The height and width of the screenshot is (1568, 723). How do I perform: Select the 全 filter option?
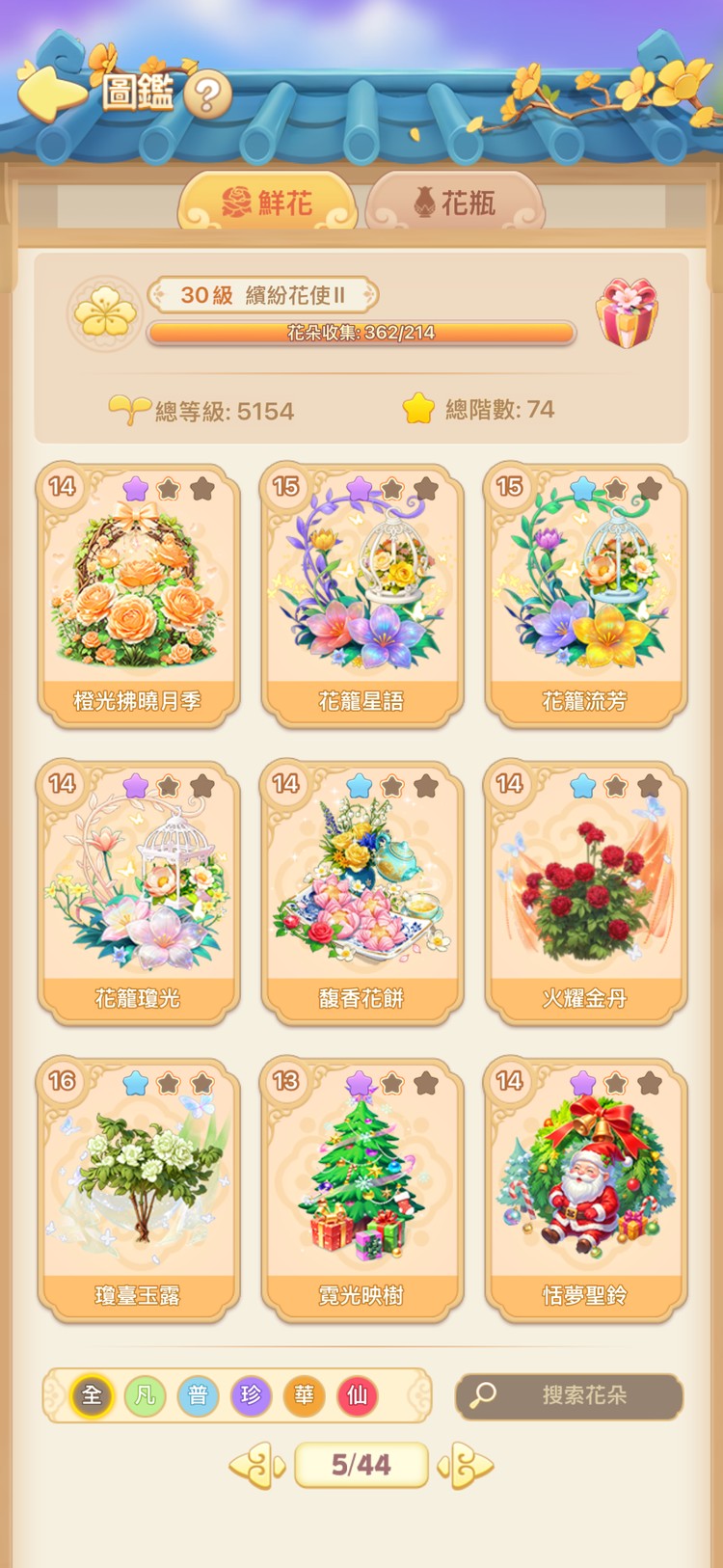pos(91,1395)
